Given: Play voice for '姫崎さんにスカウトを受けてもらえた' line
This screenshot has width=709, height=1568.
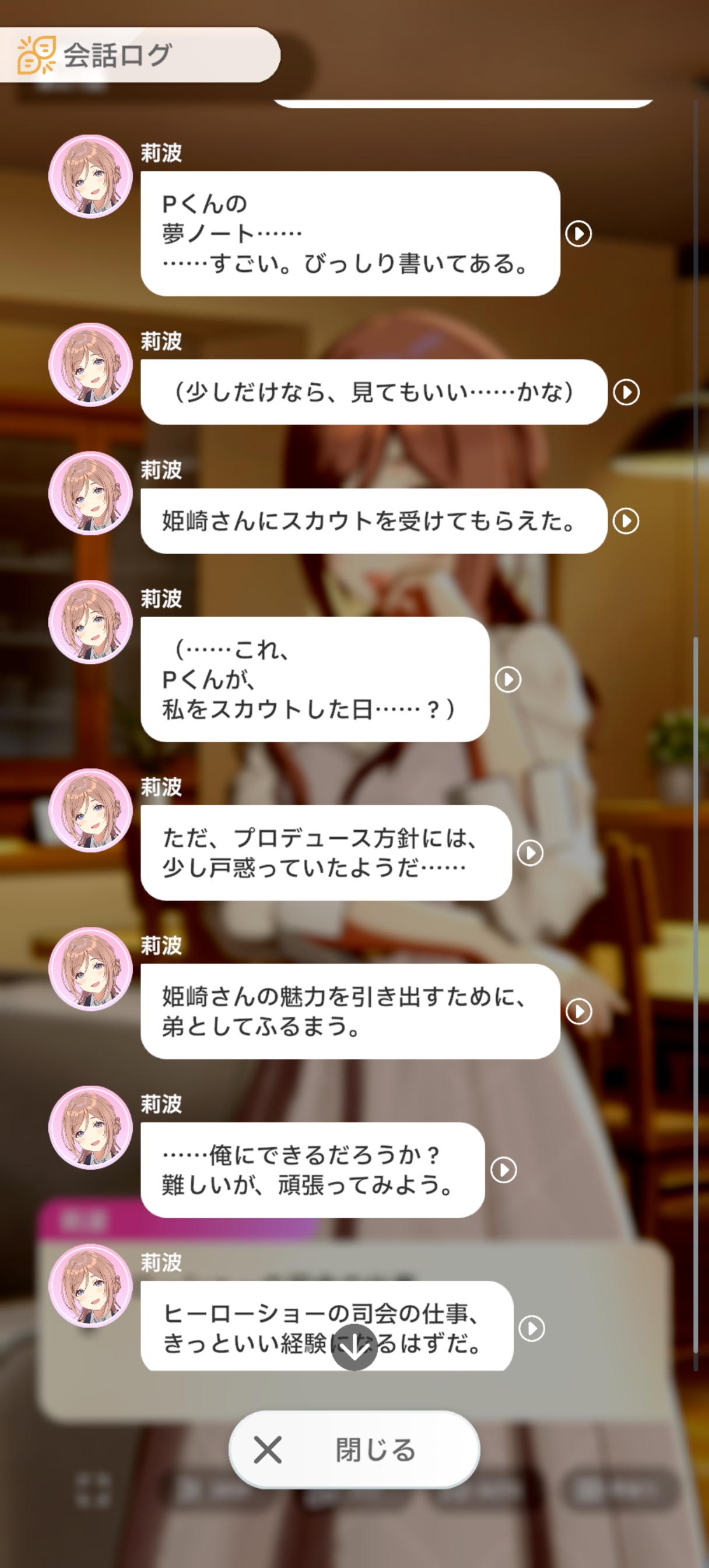Looking at the screenshot, I should (626, 521).
